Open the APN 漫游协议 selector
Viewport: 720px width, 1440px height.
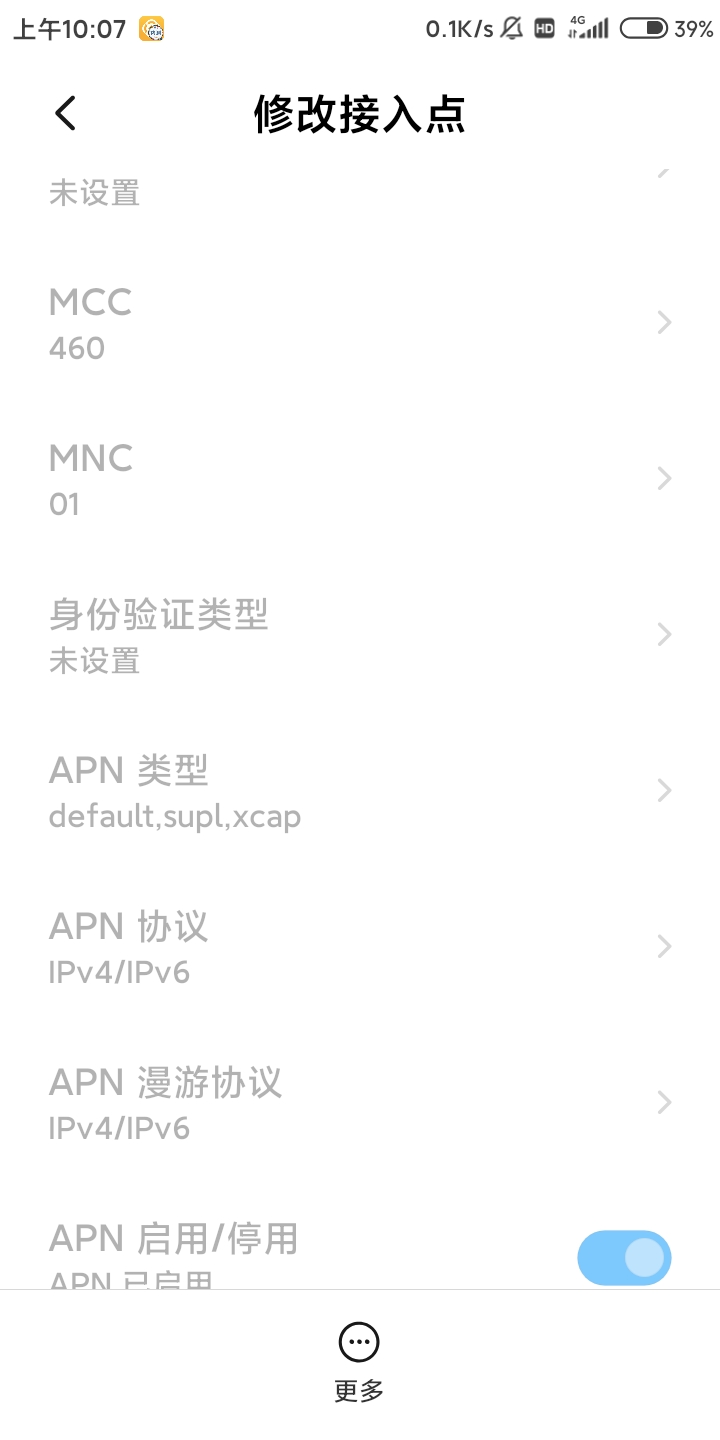663,1102
